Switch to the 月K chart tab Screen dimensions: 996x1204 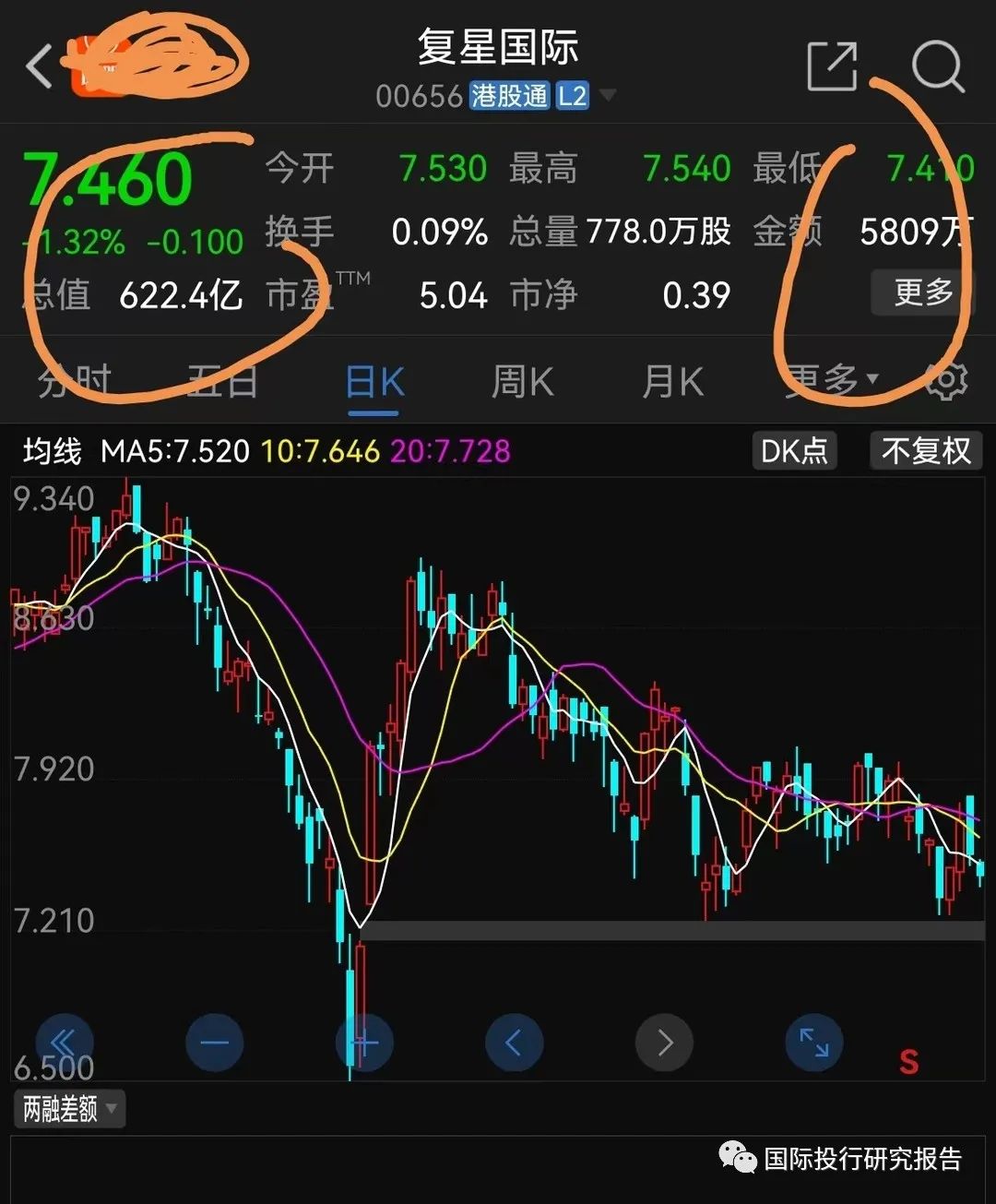(x=672, y=381)
